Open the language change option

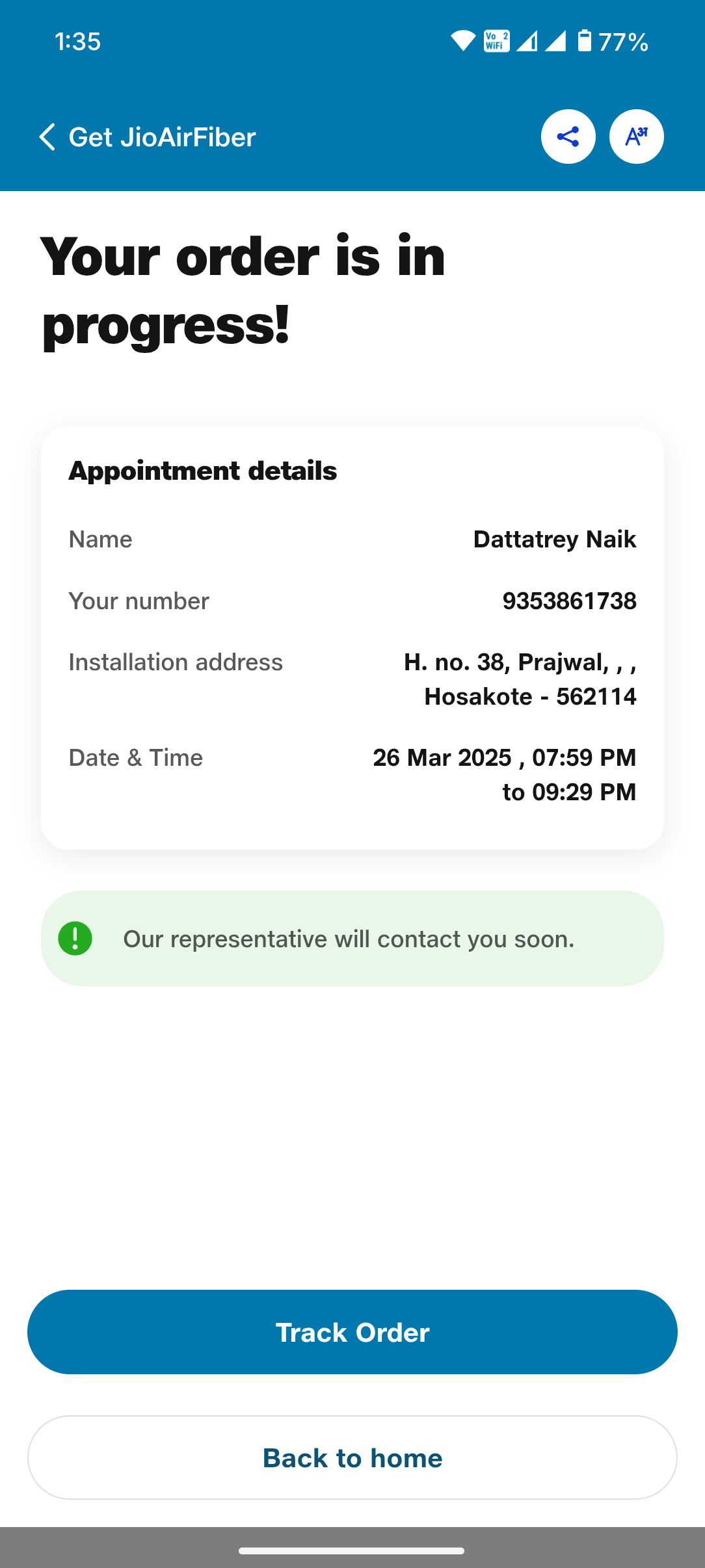pos(636,137)
